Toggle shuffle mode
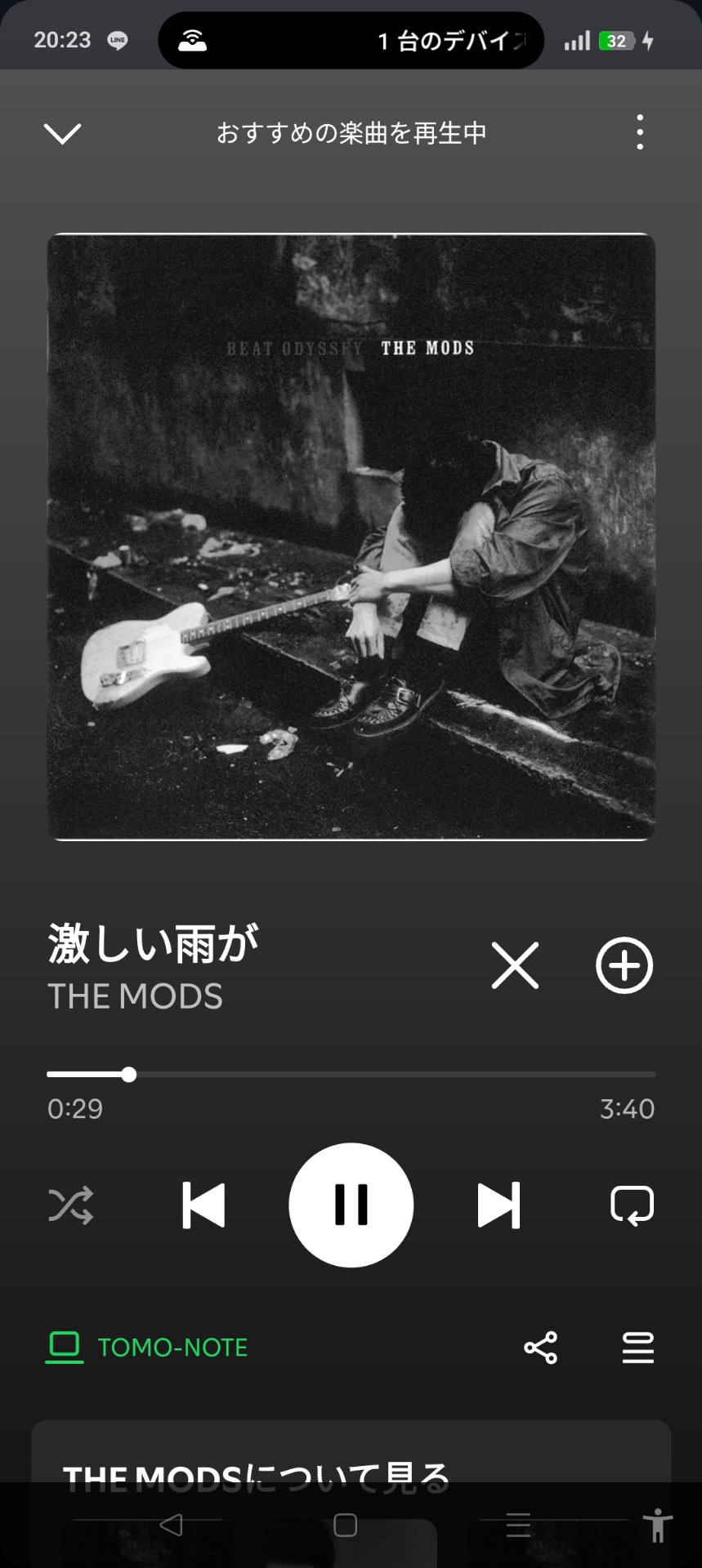 tap(71, 1205)
